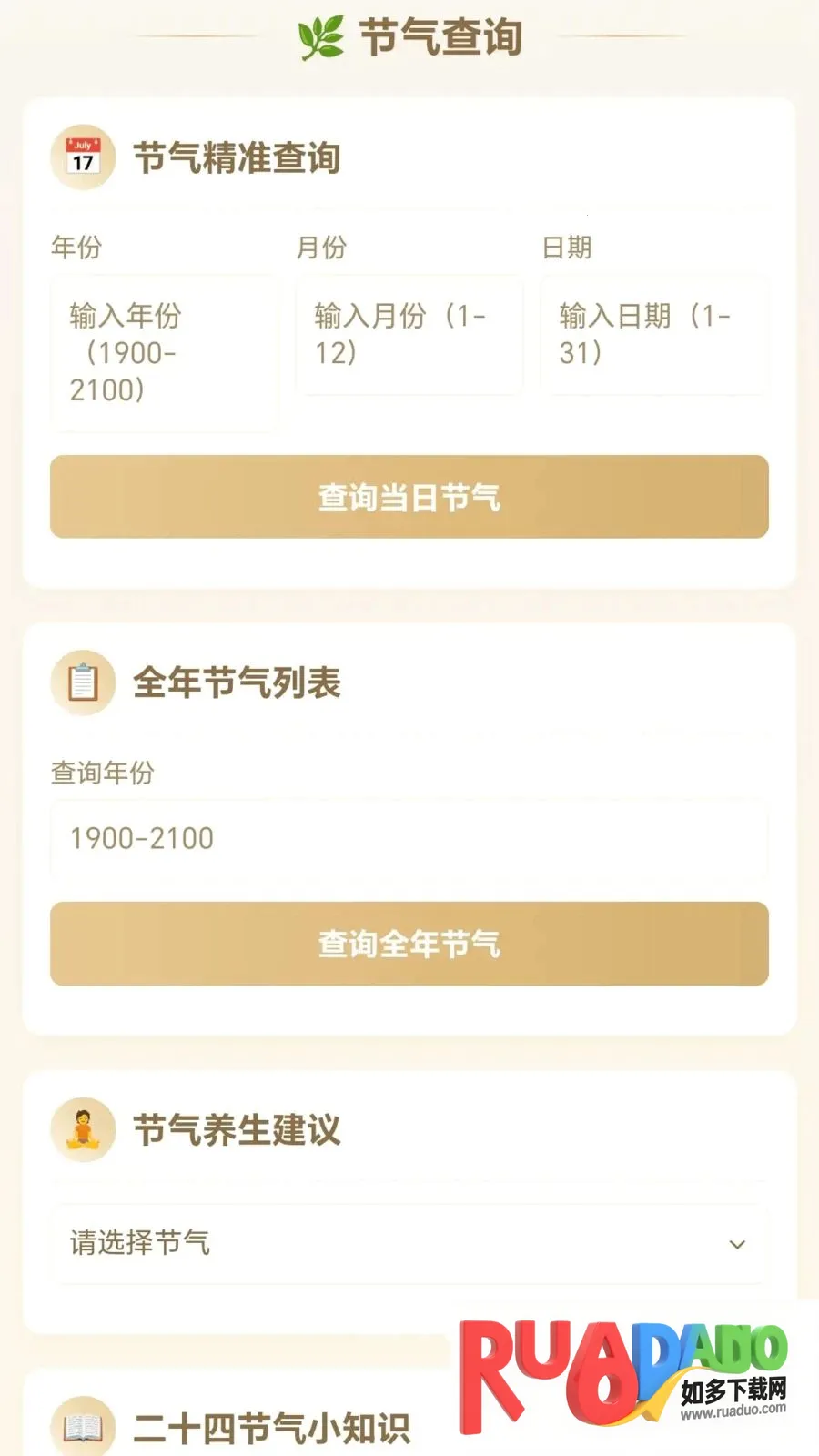This screenshot has height=1456, width=819.
Task: Tap the 查询全年节气 button
Action: pos(409,944)
